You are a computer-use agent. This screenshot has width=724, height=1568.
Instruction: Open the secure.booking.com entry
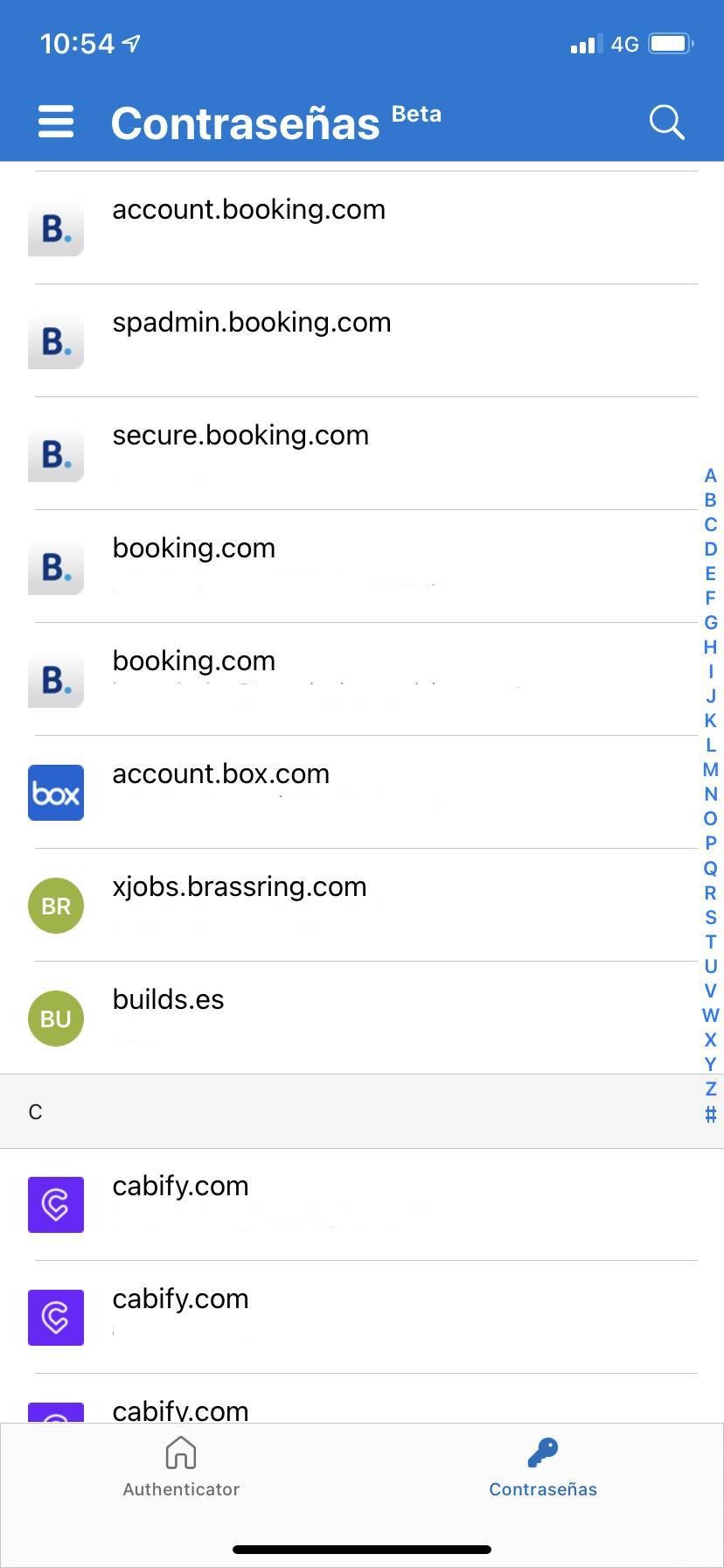click(362, 453)
